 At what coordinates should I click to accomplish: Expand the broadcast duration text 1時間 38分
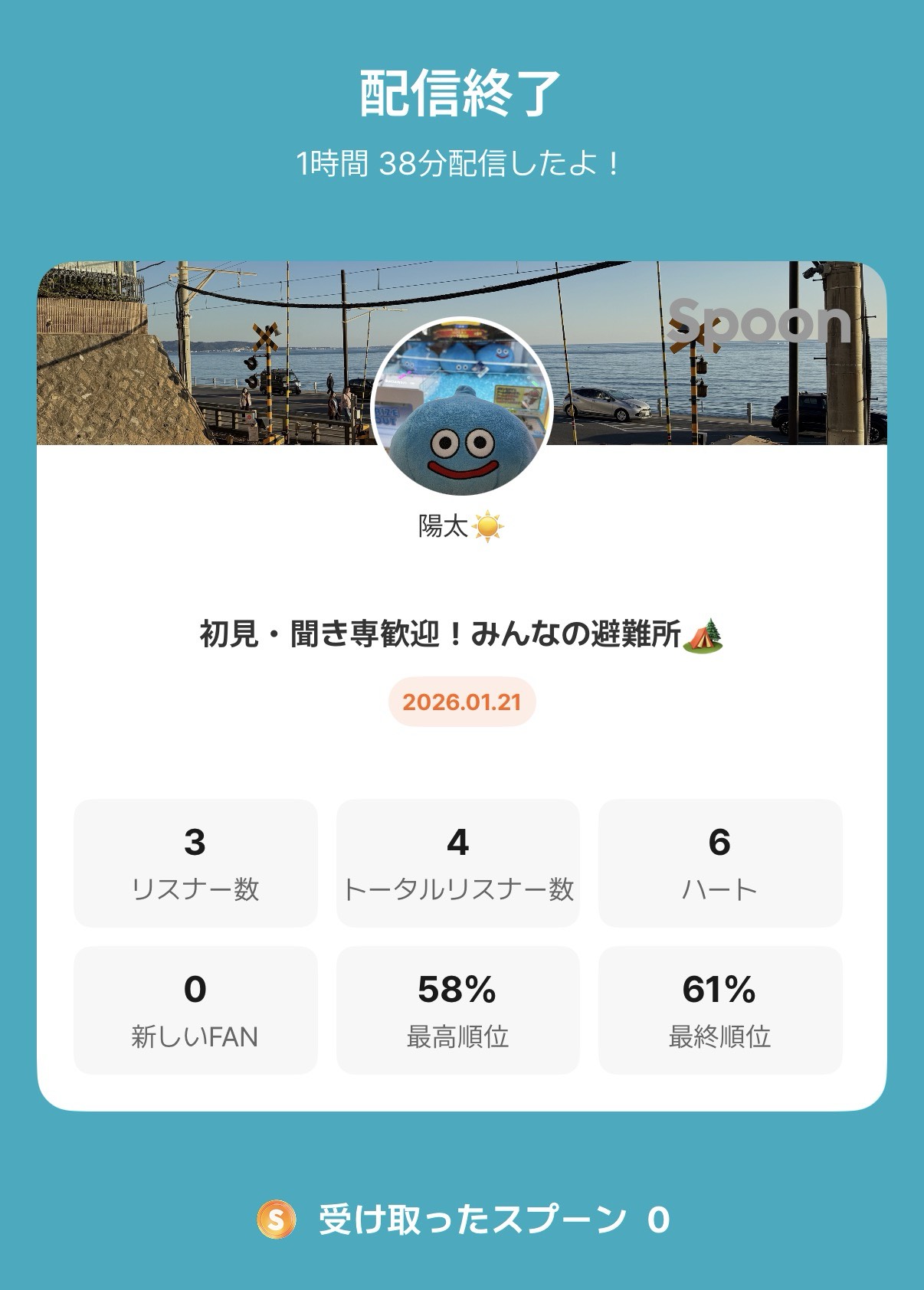pos(461,161)
